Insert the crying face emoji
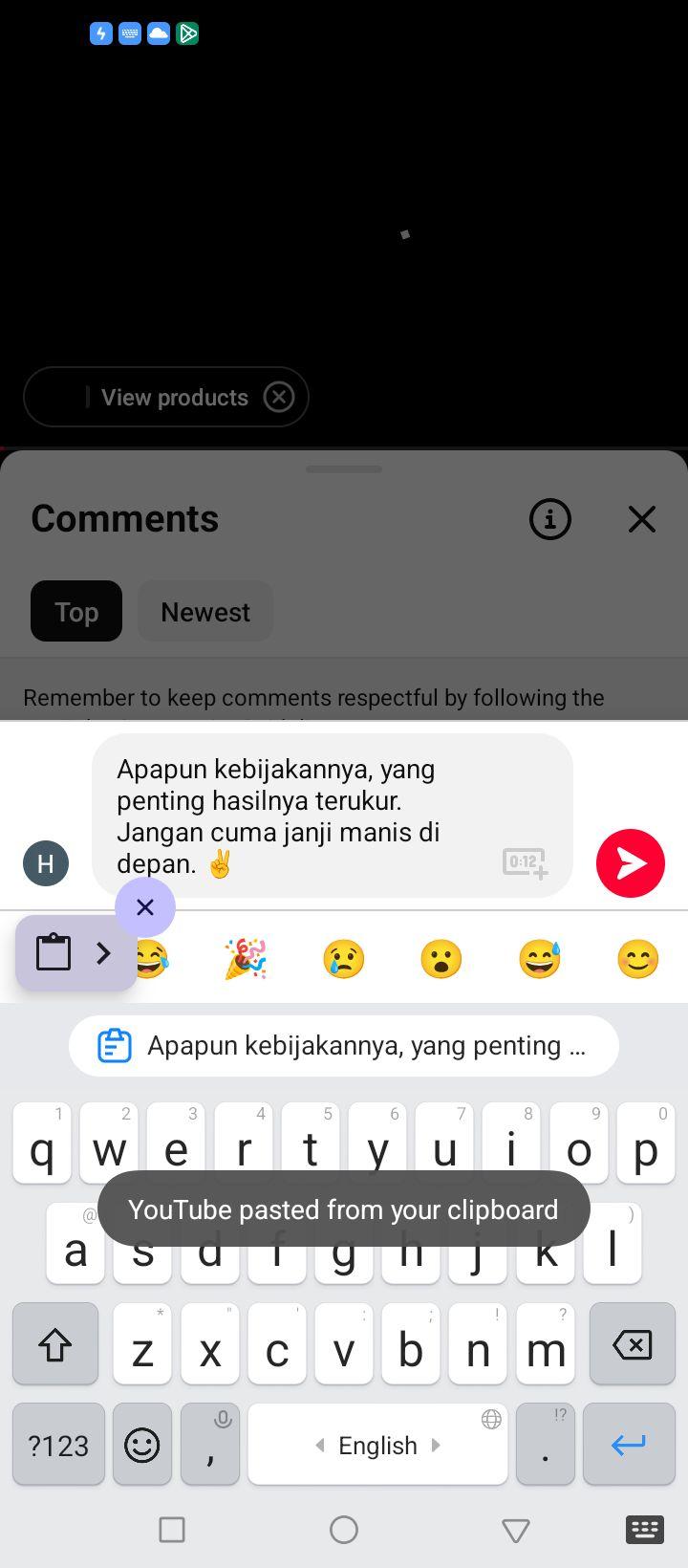Image resolution: width=688 pixels, height=1568 pixels. click(344, 959)
